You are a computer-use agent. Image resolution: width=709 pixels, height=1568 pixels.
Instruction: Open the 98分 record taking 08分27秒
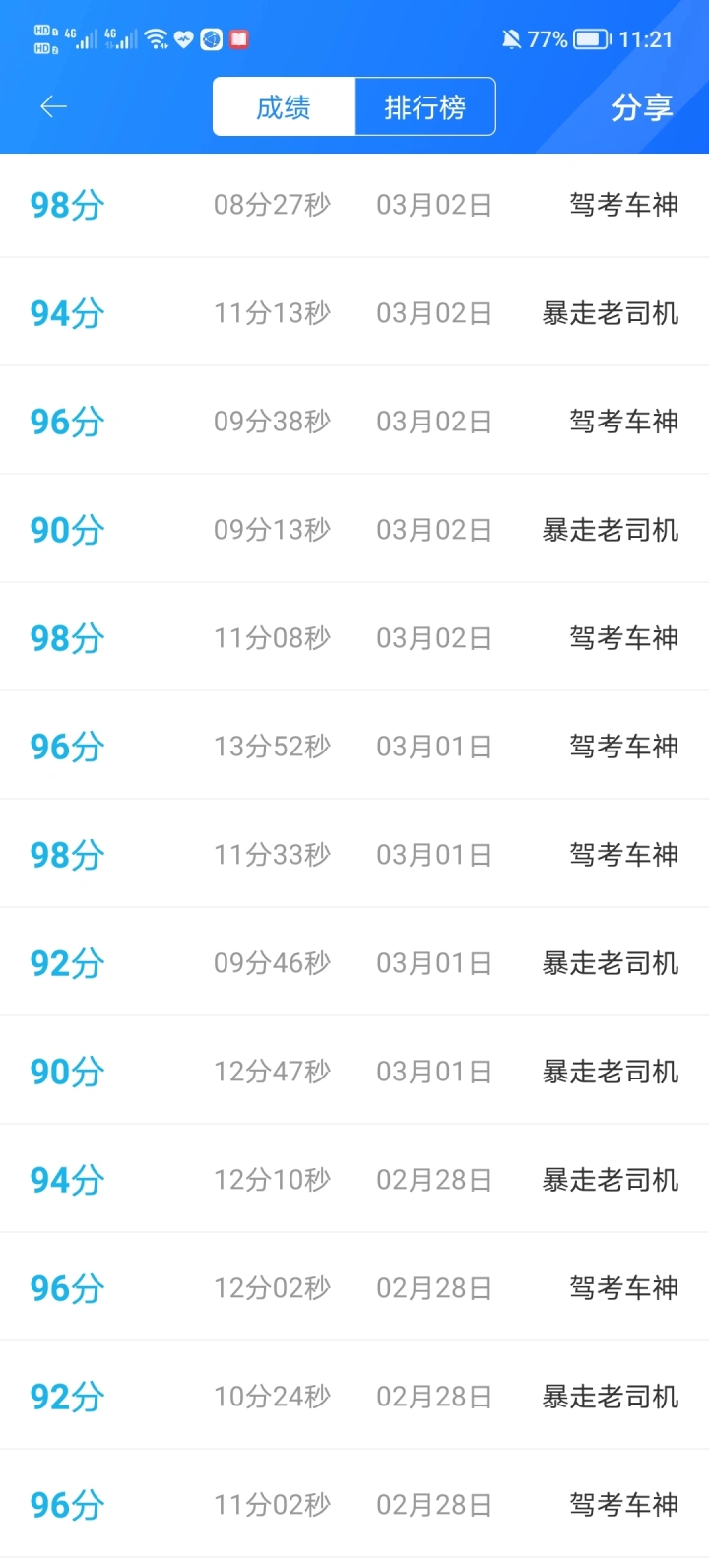(354, 205)
